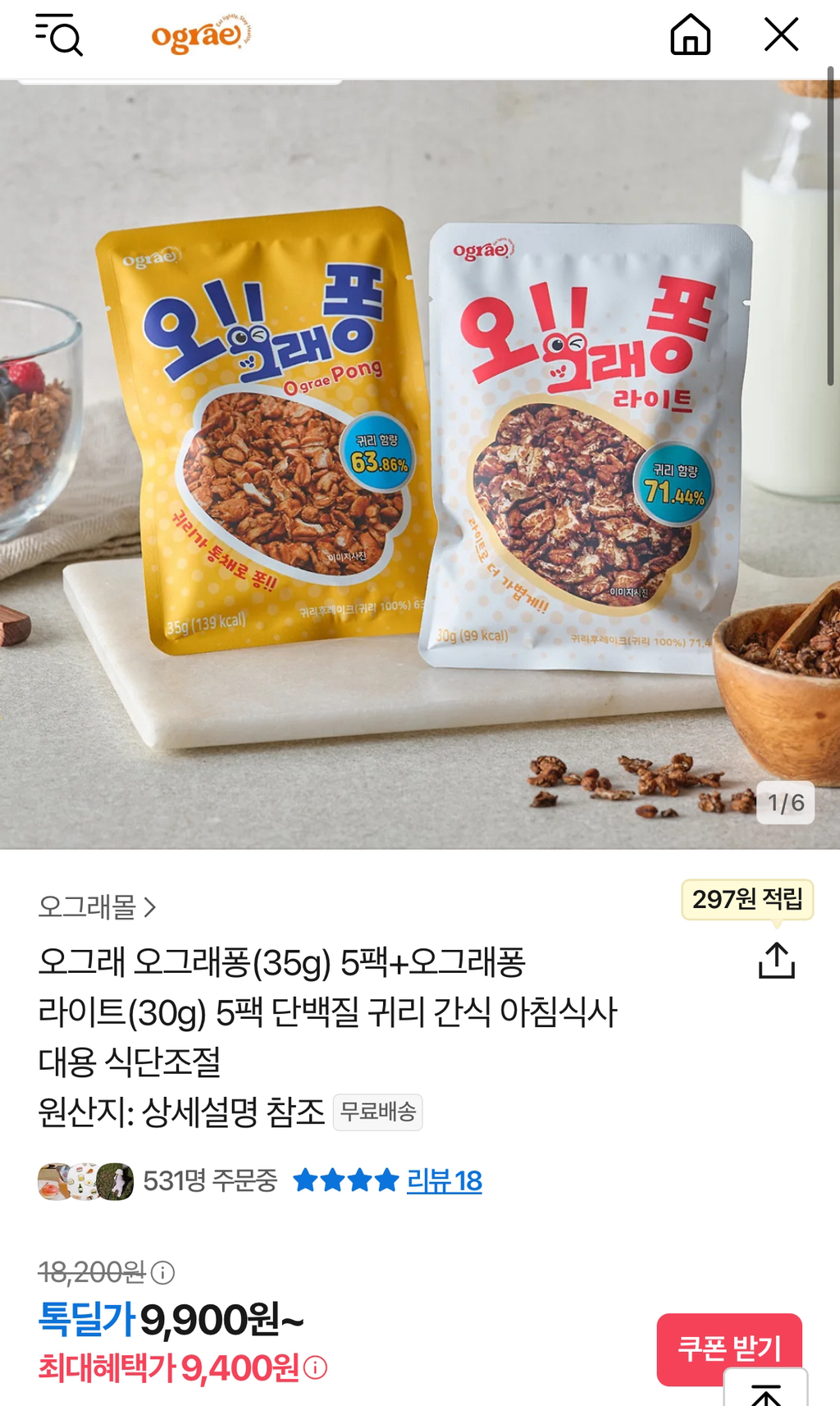Tap the 쿠폰 받기 button
840x1406 pixels.
(x=728, y=1348)
